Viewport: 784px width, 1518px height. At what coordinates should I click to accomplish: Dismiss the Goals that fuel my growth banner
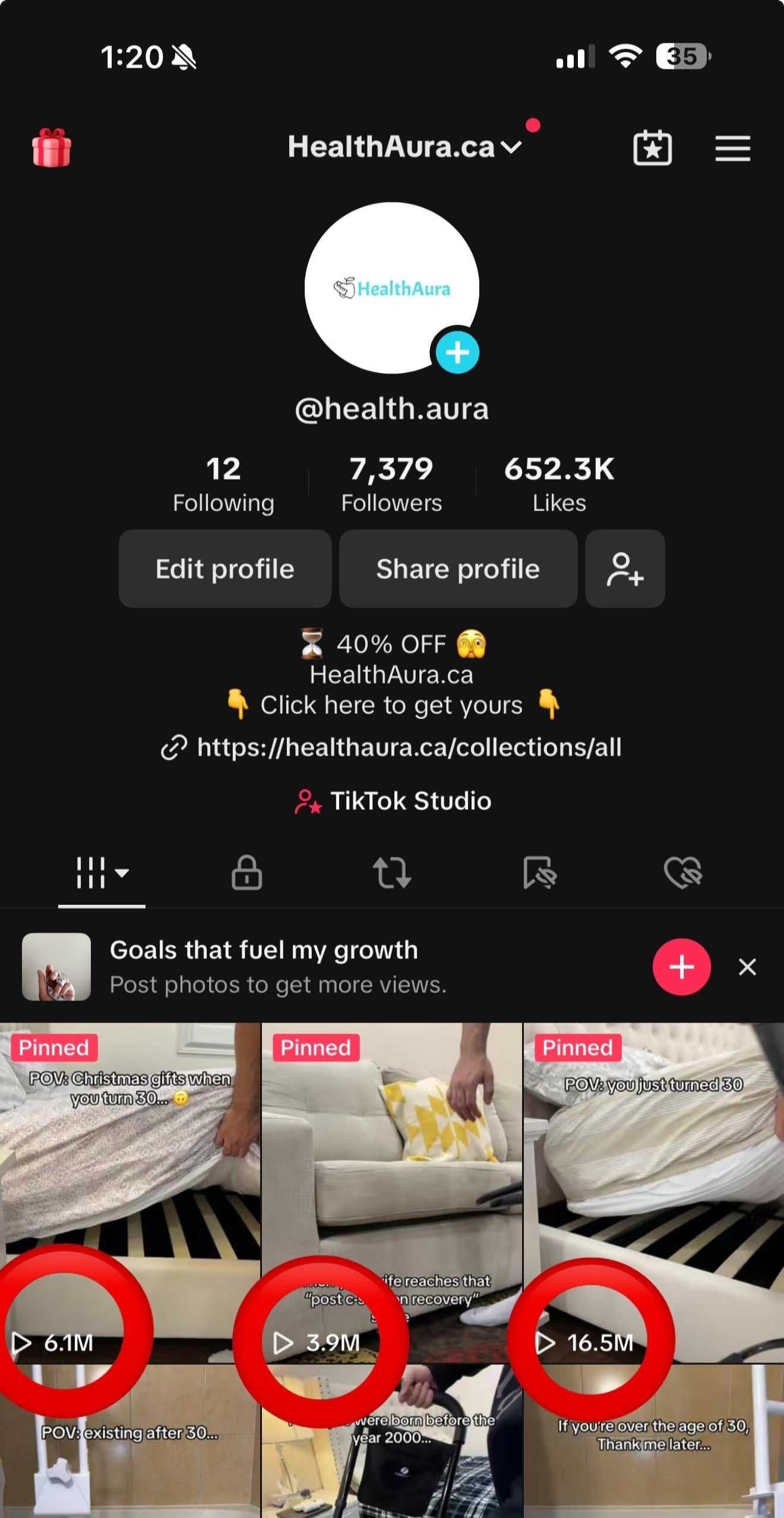pos(747,967)
